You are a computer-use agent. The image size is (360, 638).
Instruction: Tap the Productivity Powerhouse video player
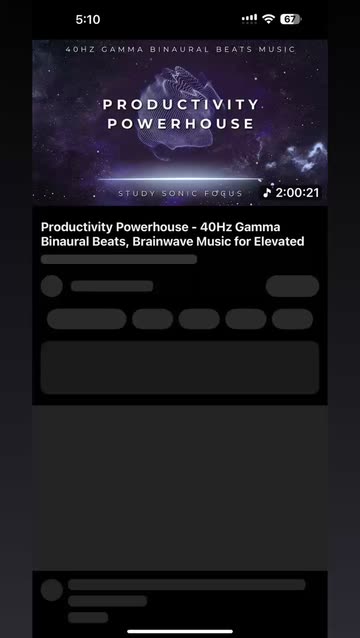[180, 122]
